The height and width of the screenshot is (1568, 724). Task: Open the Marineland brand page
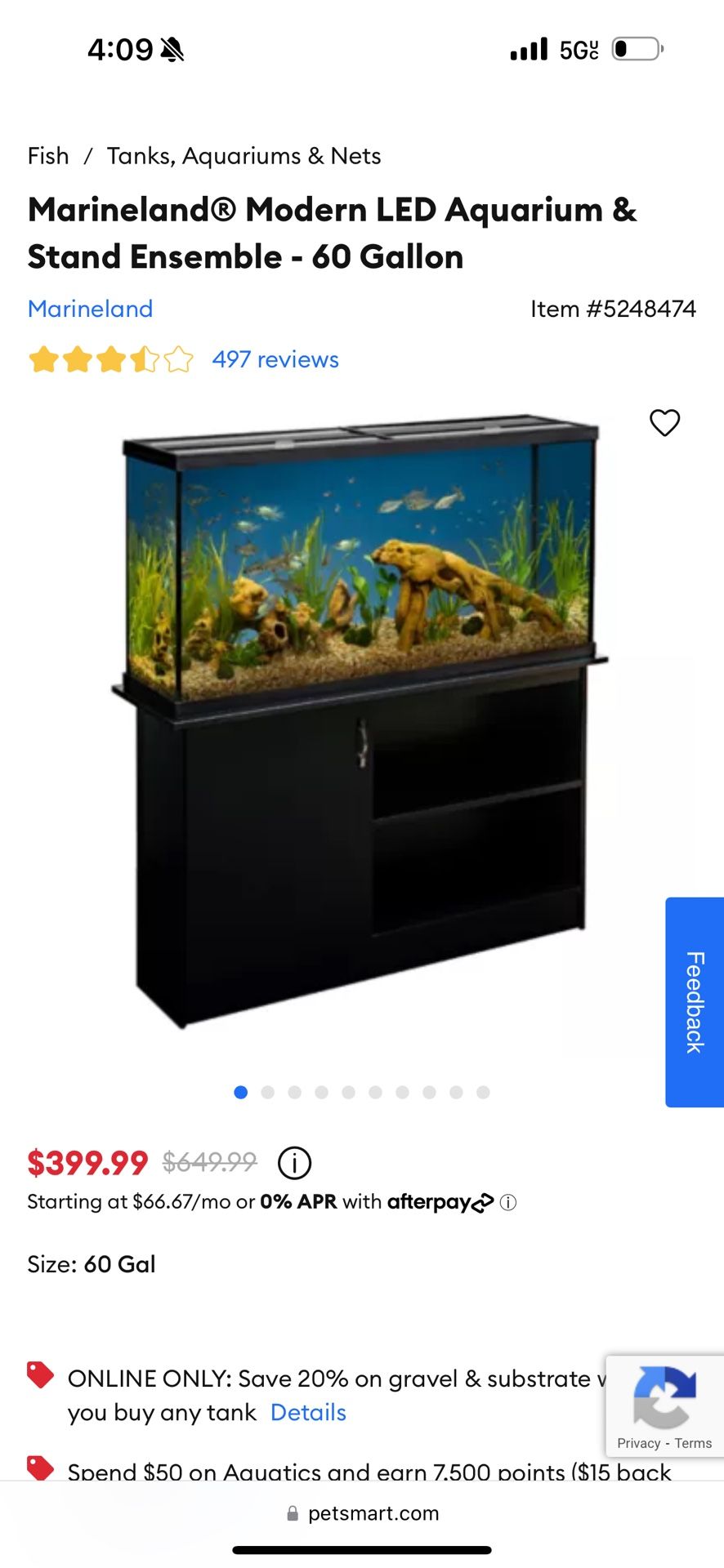pos(90,309)
